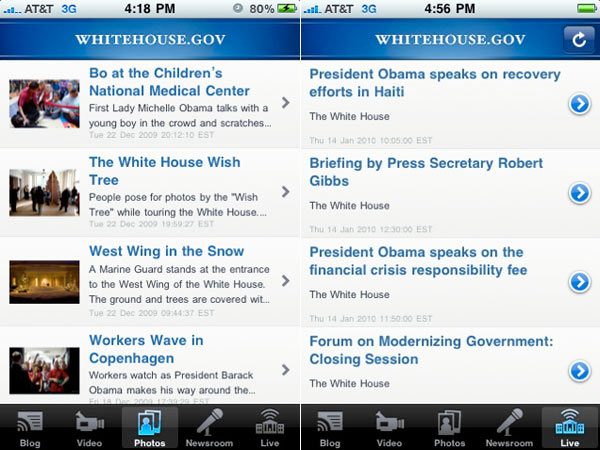Select Live tab on the photos screen
The width and height of the screenshot is (600, 450).
270,427
